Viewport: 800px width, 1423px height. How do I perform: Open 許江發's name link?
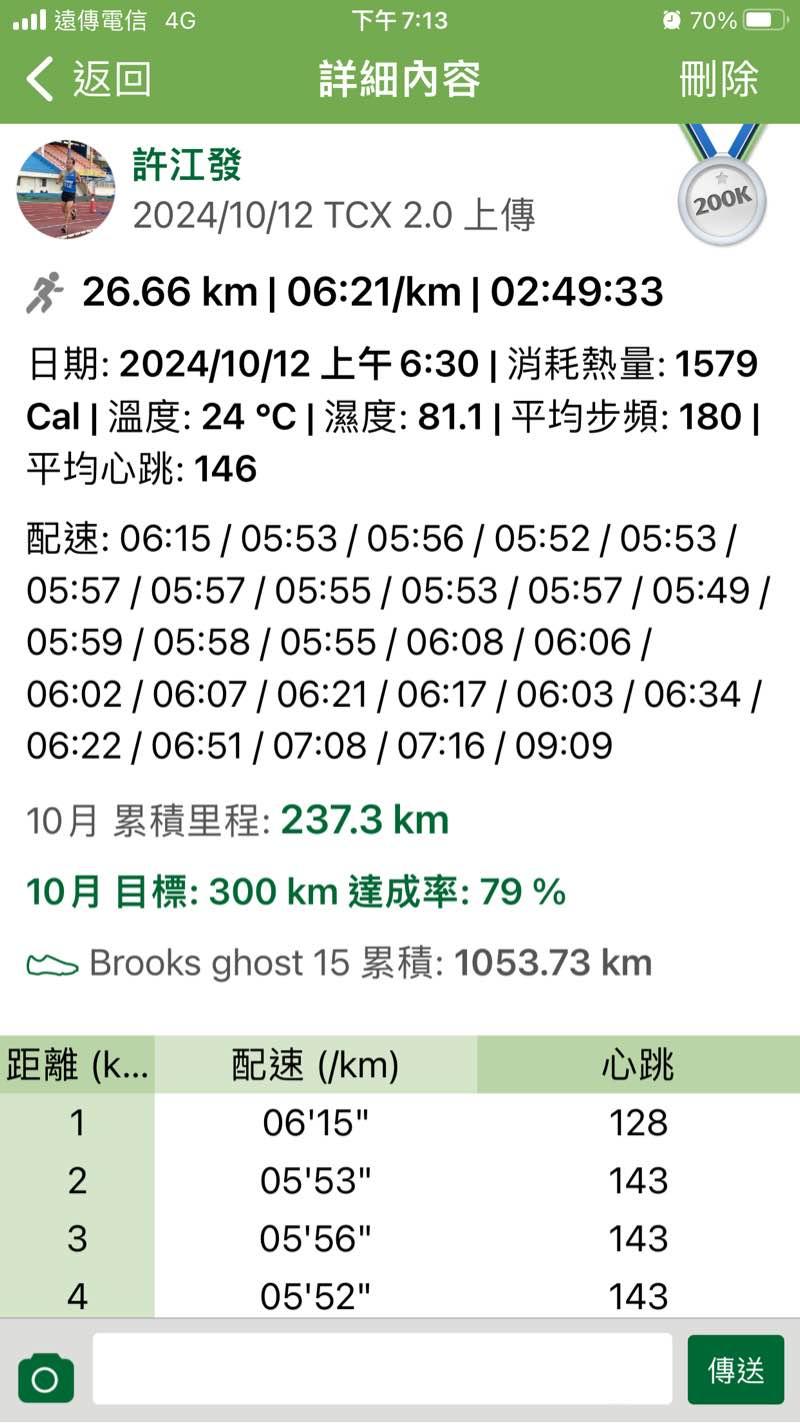(187, 165)
